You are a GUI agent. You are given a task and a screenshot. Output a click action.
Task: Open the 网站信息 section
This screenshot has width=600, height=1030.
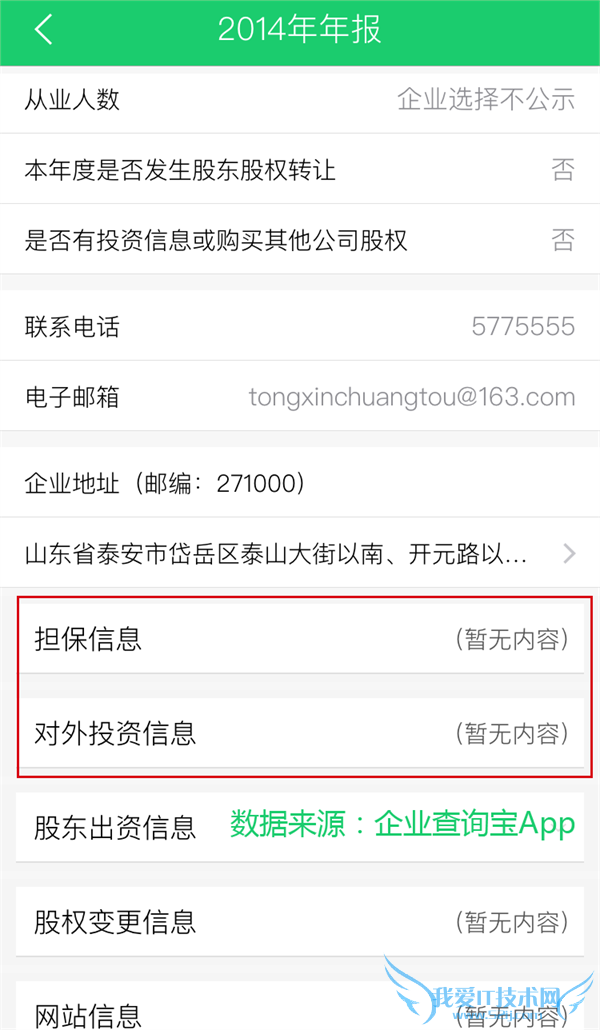click(300, 1012)
